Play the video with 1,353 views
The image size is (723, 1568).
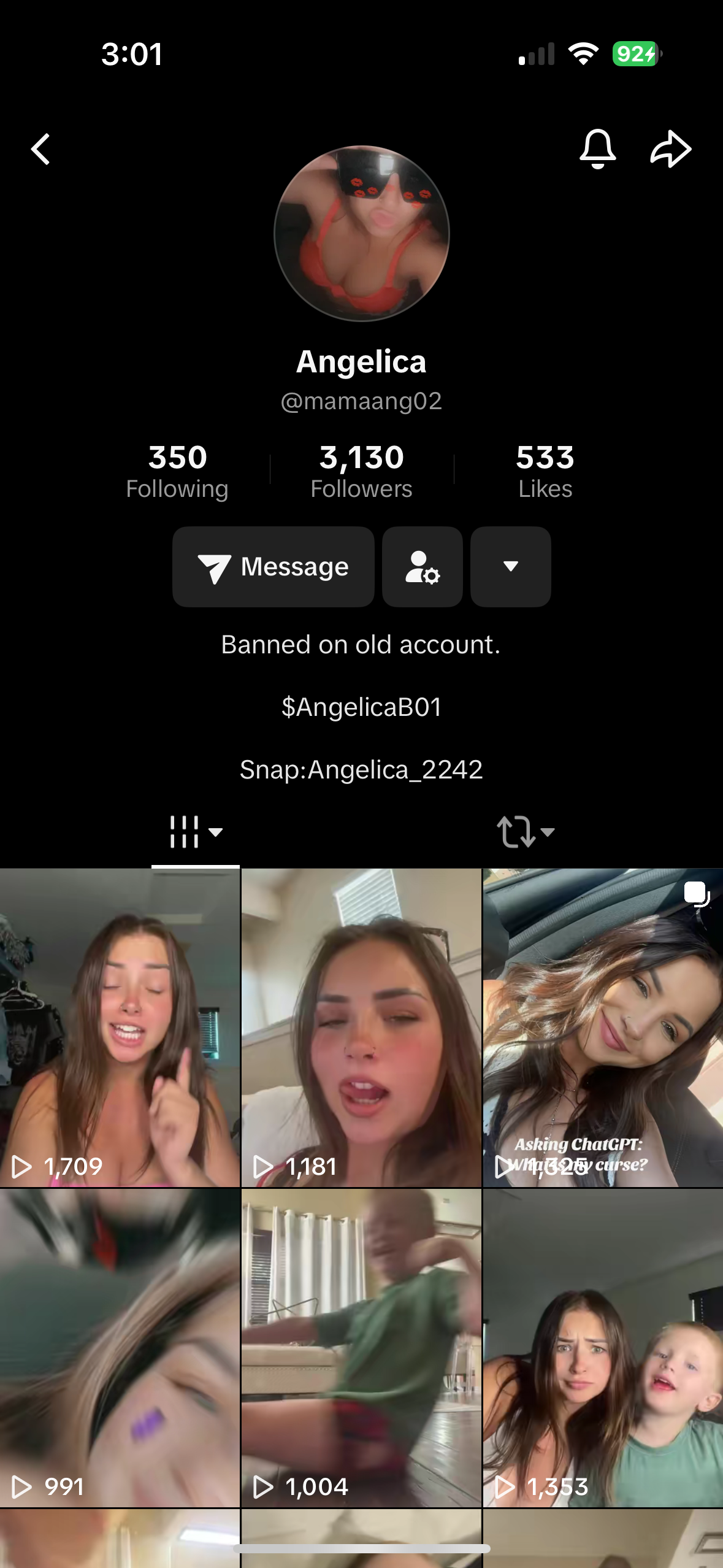coord(603,1348)
